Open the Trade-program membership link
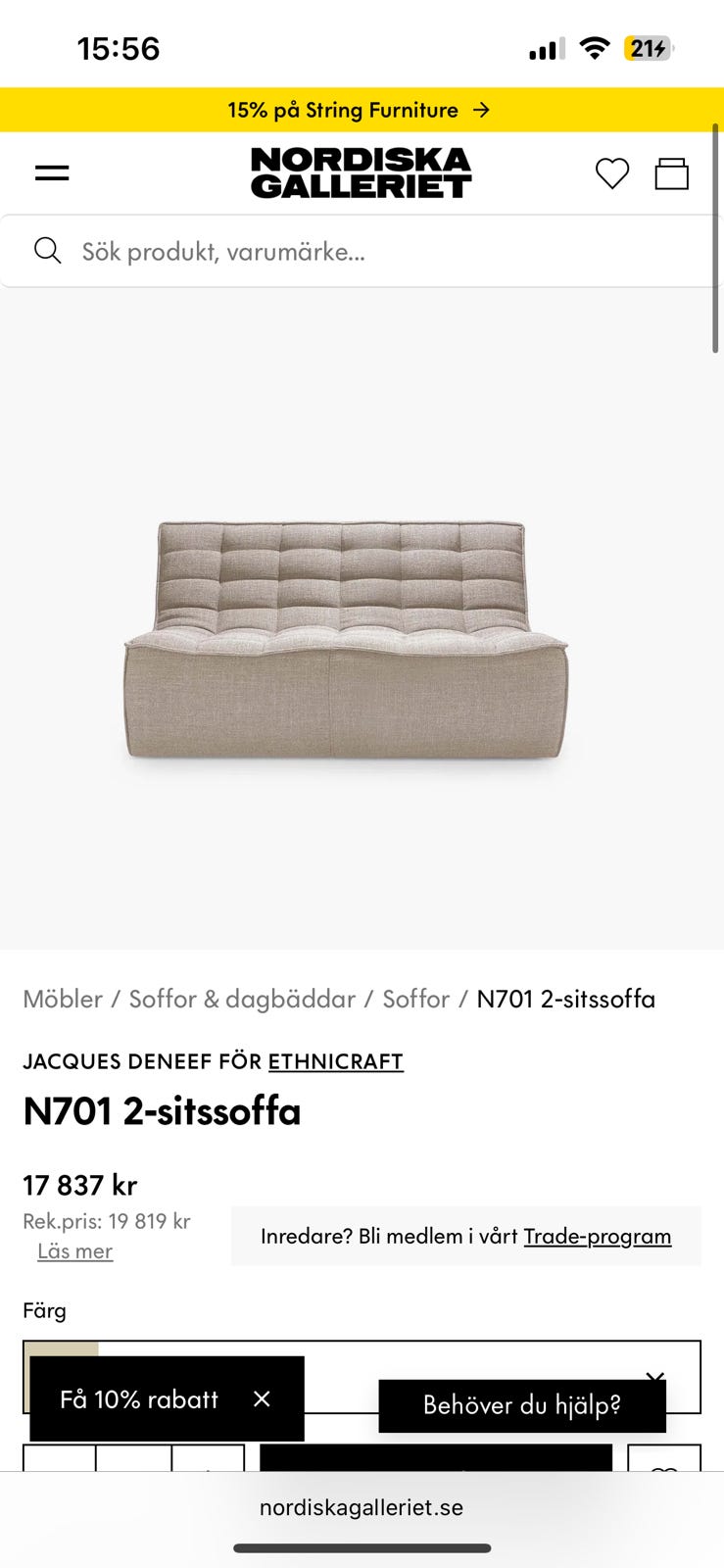Viewport: 724px width, 1568px height. tap(598, 1236)
